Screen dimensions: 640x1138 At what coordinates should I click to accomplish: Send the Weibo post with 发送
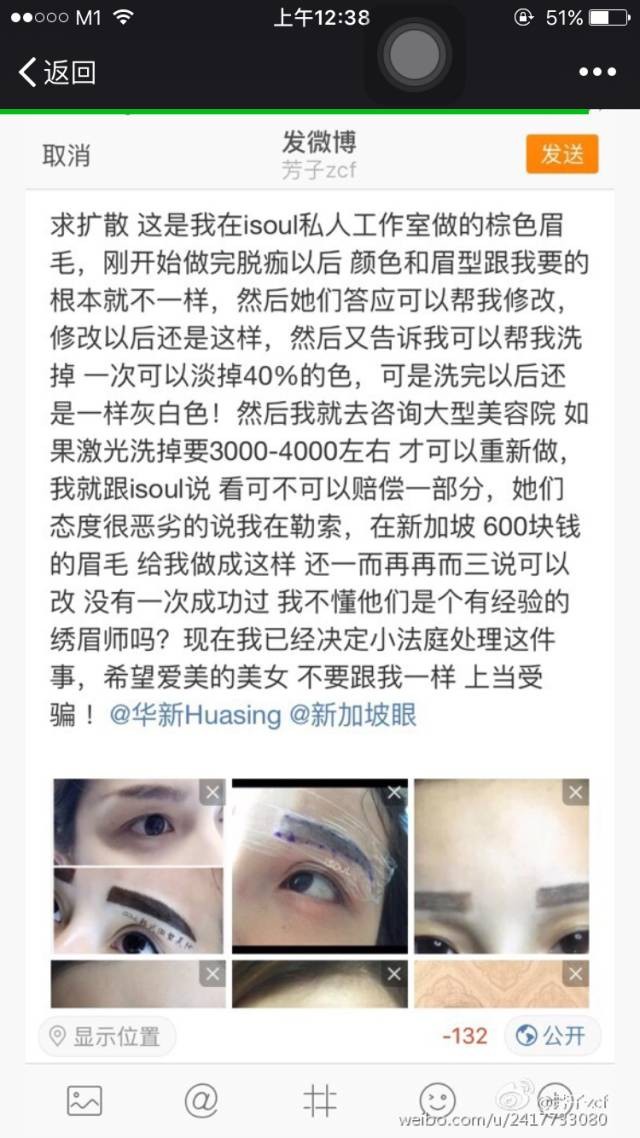pyautogui.click(x=561, y=154)
